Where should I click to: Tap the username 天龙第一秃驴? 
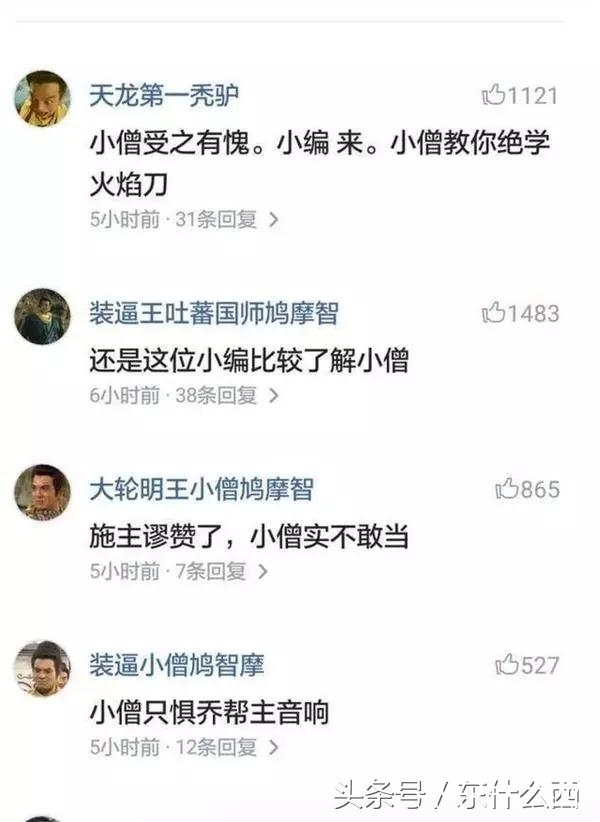[165, 95]
